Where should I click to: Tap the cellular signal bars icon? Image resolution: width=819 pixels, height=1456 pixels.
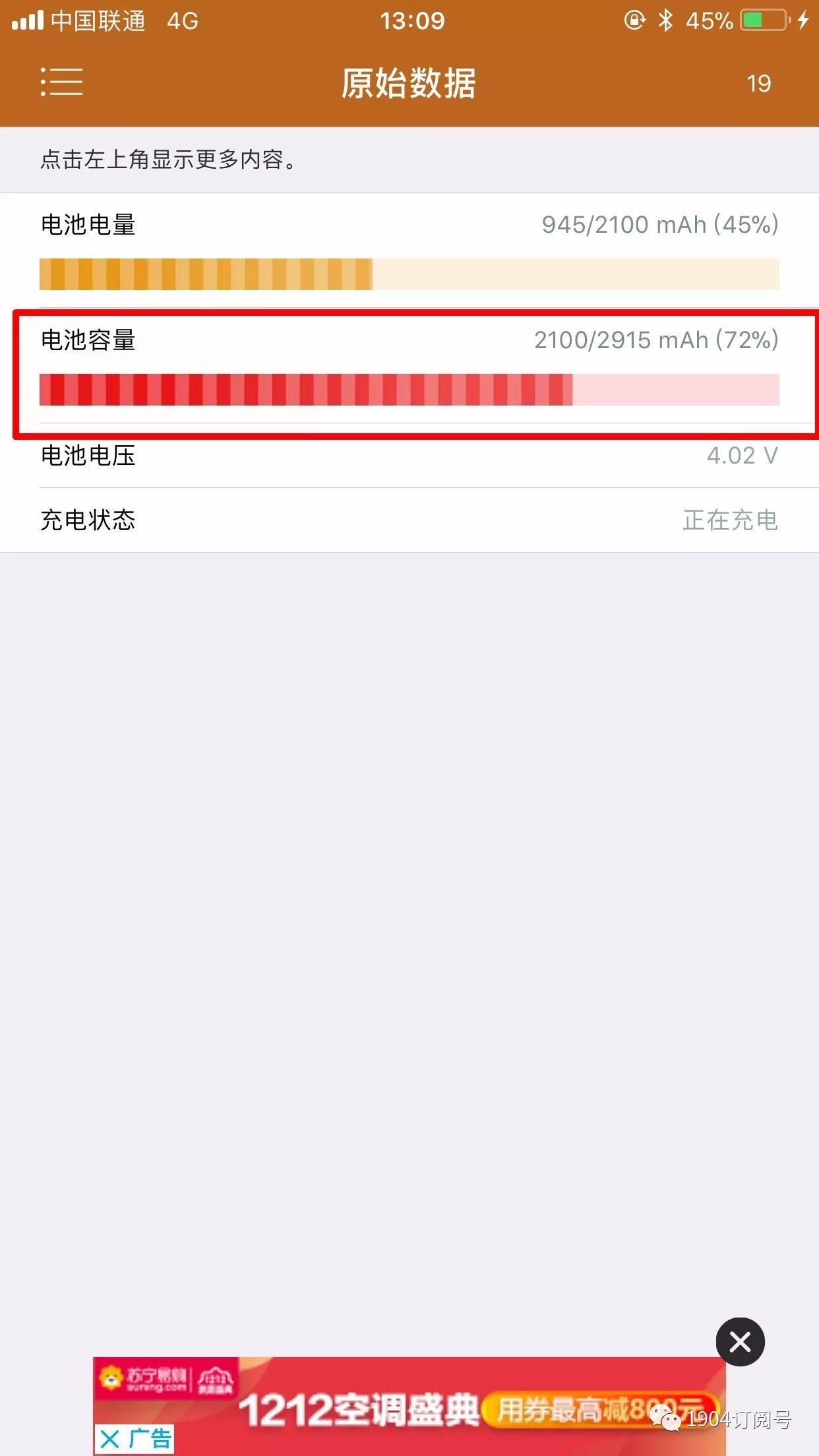26,21
